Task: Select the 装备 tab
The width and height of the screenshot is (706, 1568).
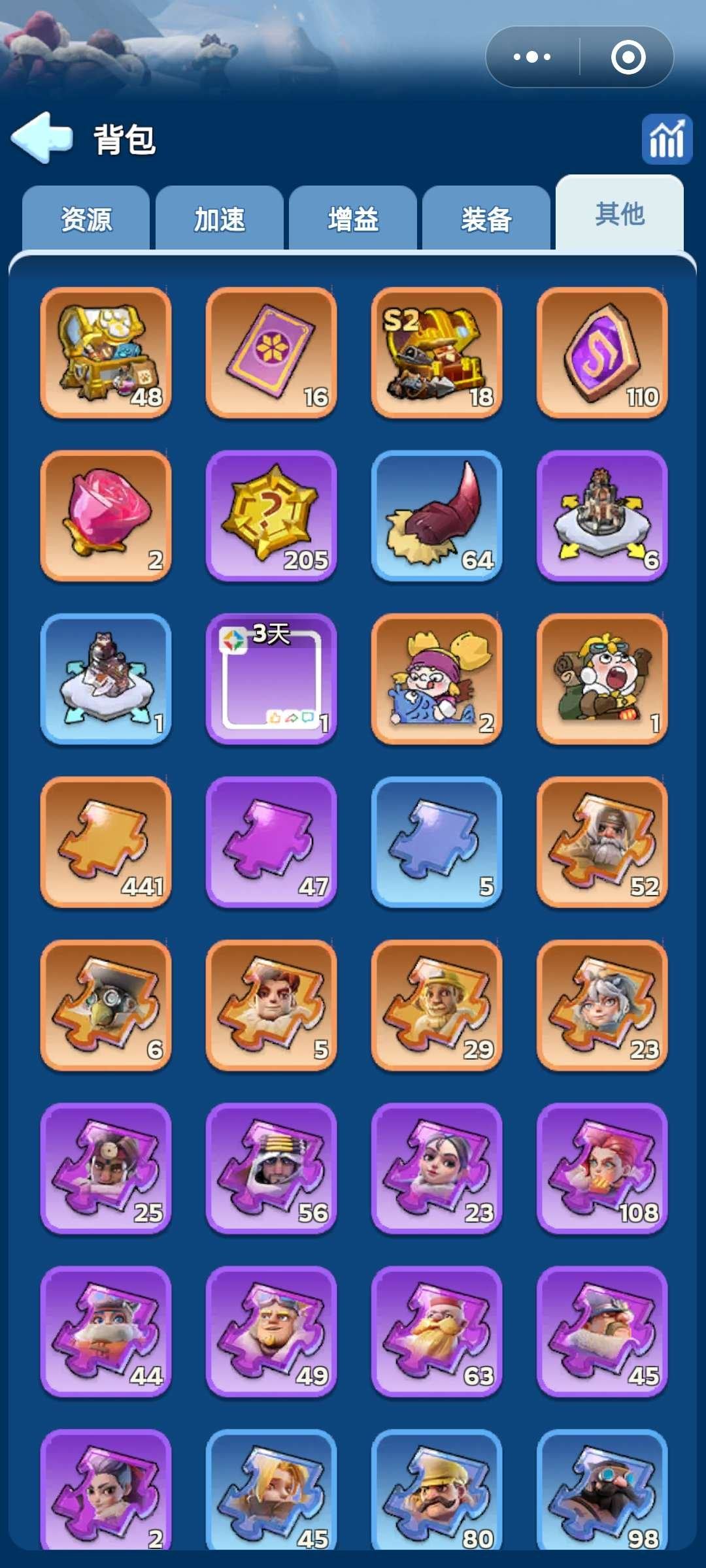Action: (486, 219)
